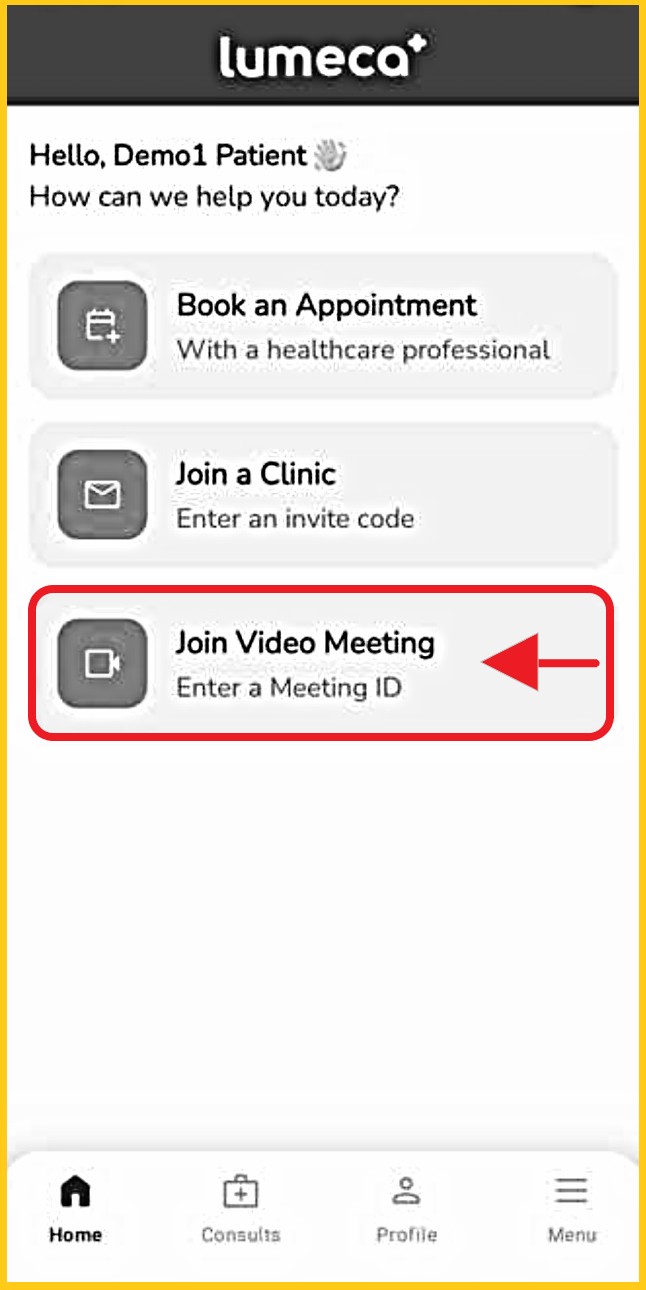Open the Menu tab
This screenshot has height=1290, width=646.
coord(571,1208)
